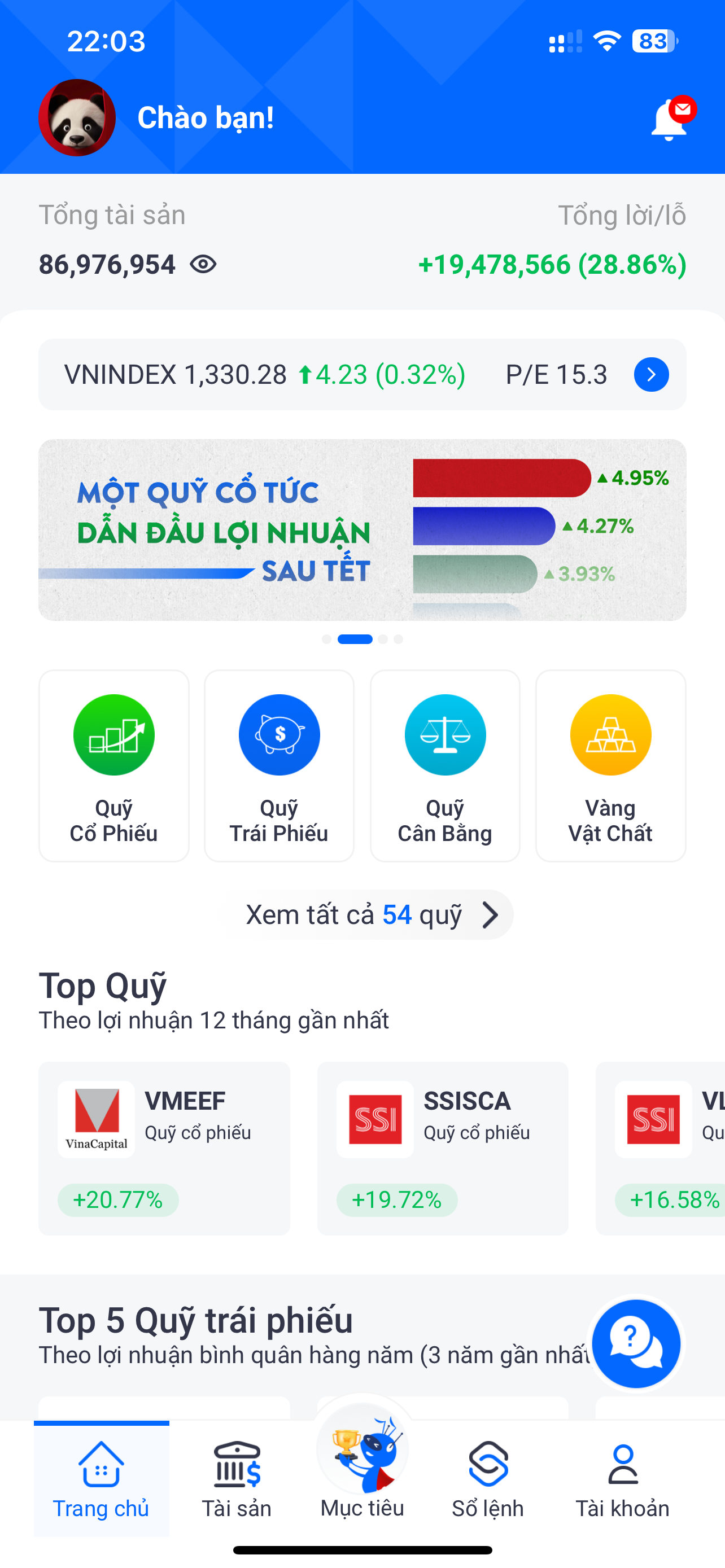Tap the panda profile avatar
This screenshot has width=725, height=1568.
(77, 117)
